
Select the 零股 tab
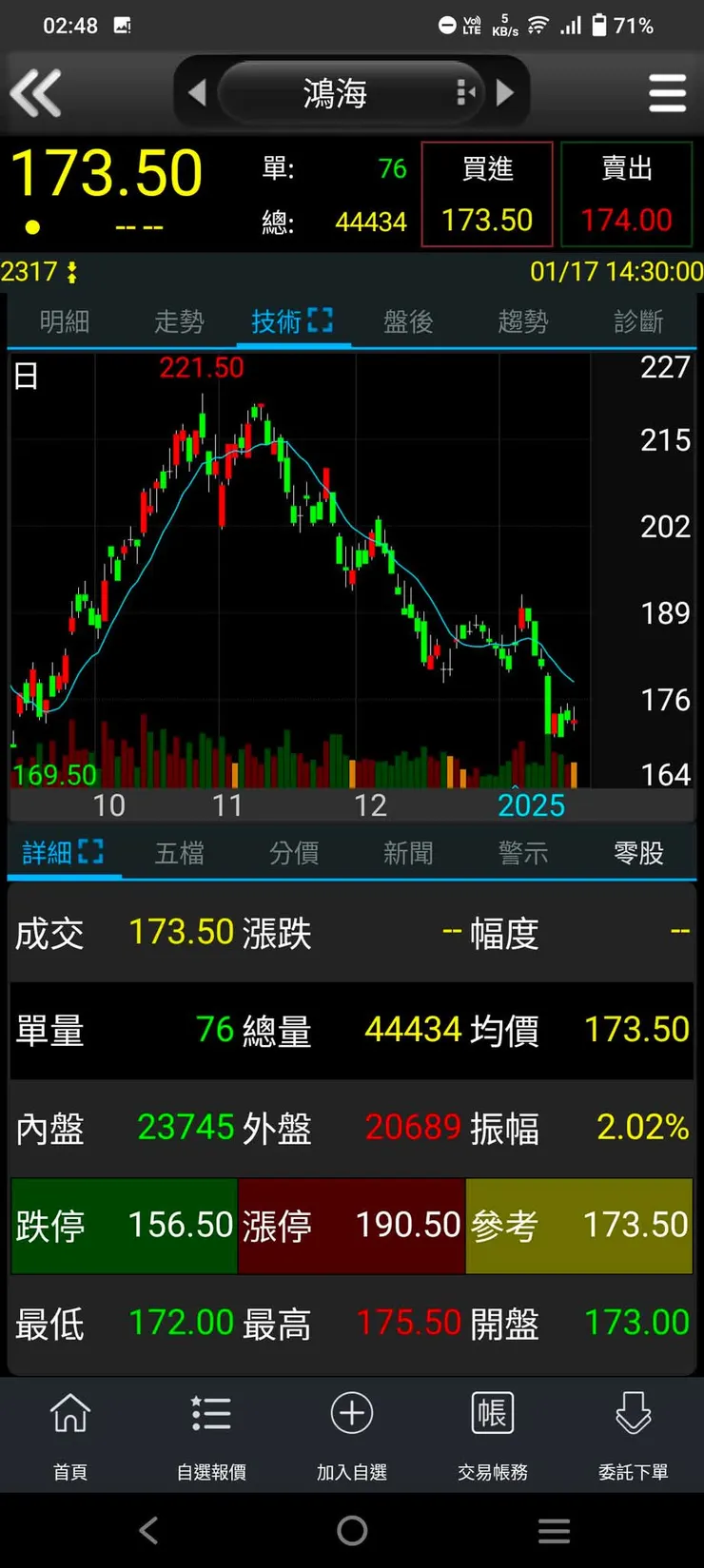click(x=637, y=853)
